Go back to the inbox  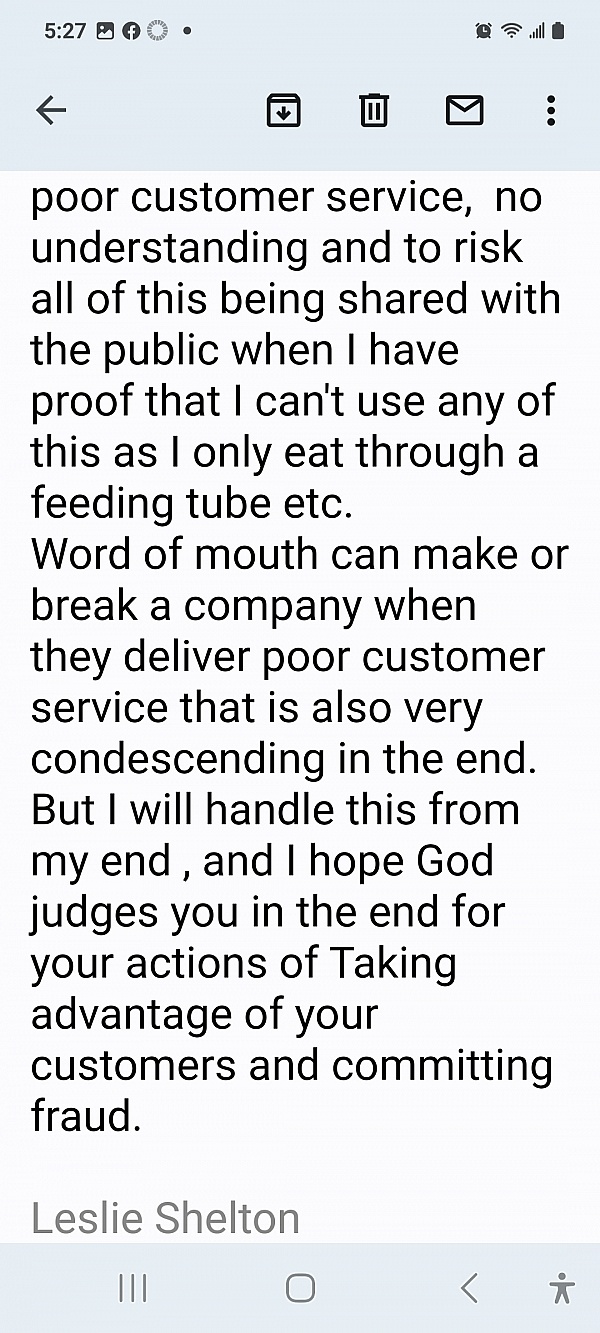(51, 111)
